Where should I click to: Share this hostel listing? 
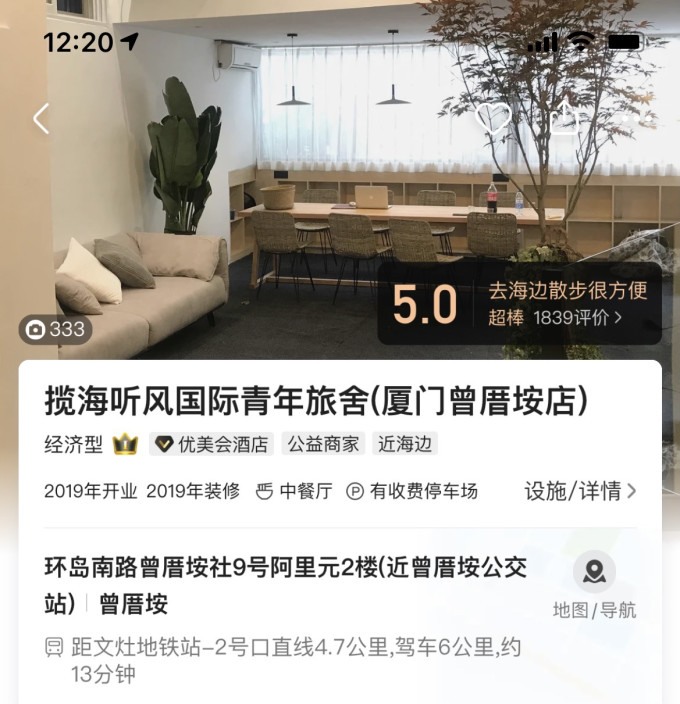tap(566, 119)
